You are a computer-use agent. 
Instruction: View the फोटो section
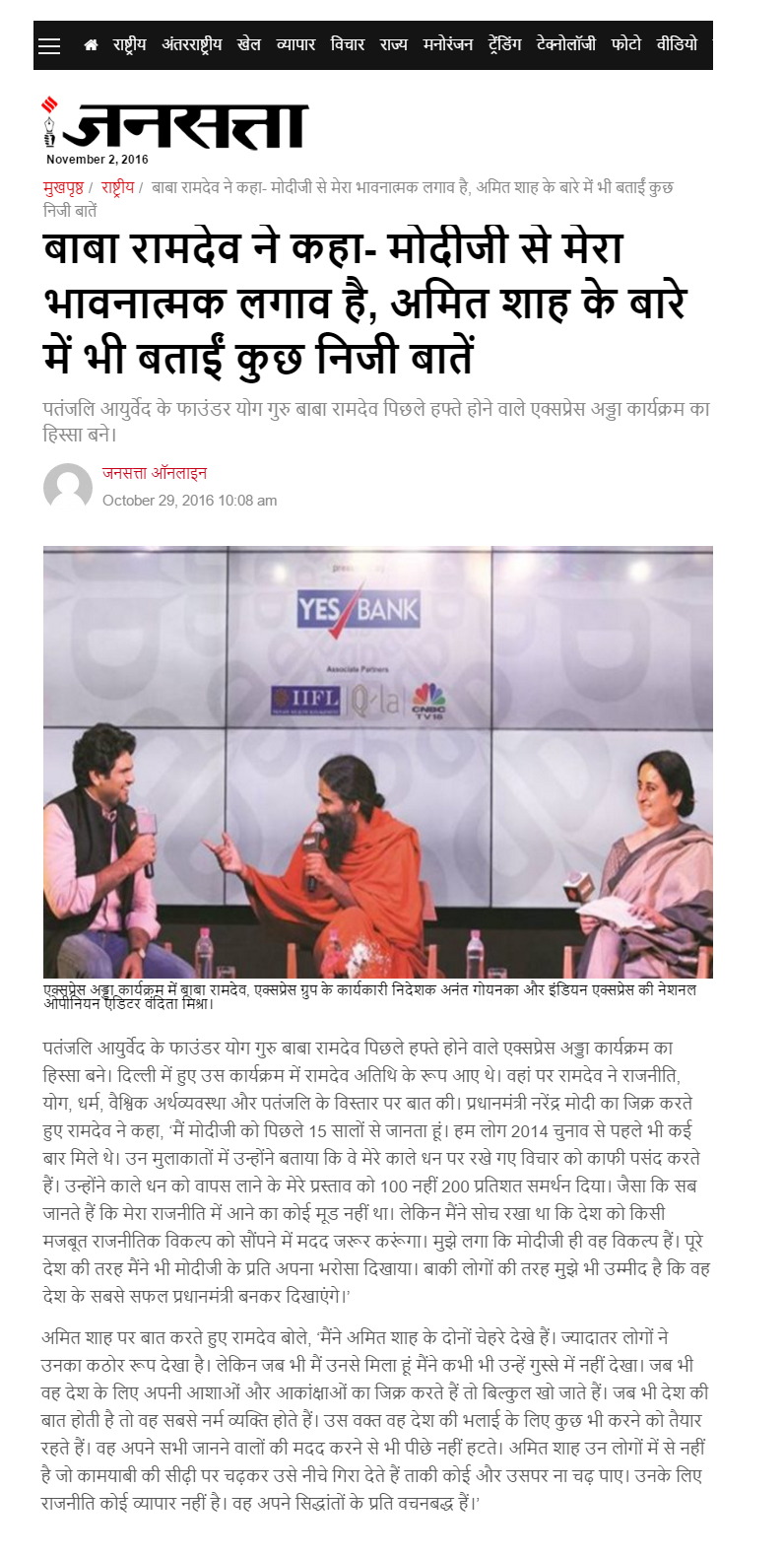click(x=626, y=45)
